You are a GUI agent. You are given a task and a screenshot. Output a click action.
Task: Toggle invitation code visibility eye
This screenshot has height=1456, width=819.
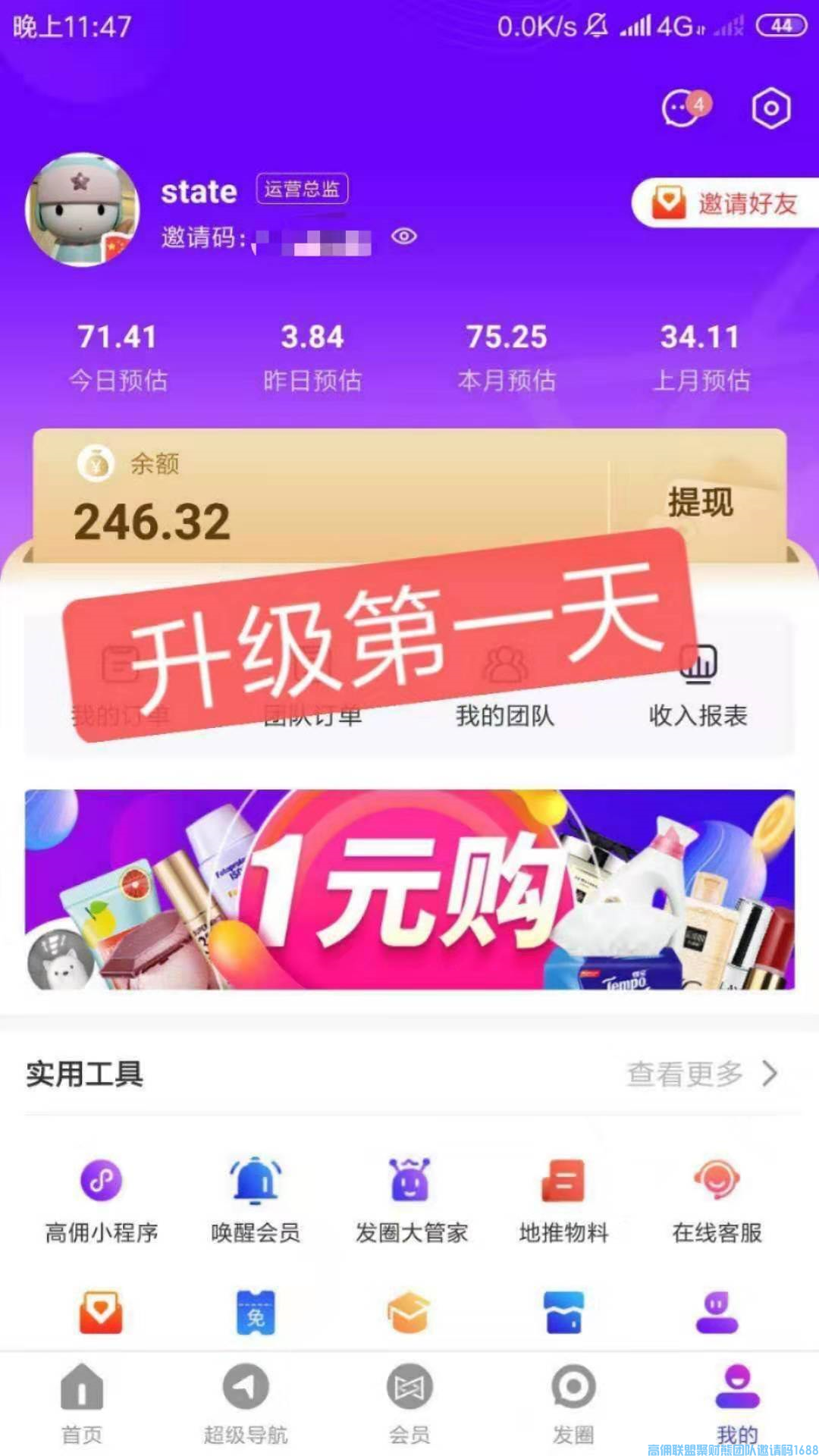click(x=403, y=237)
